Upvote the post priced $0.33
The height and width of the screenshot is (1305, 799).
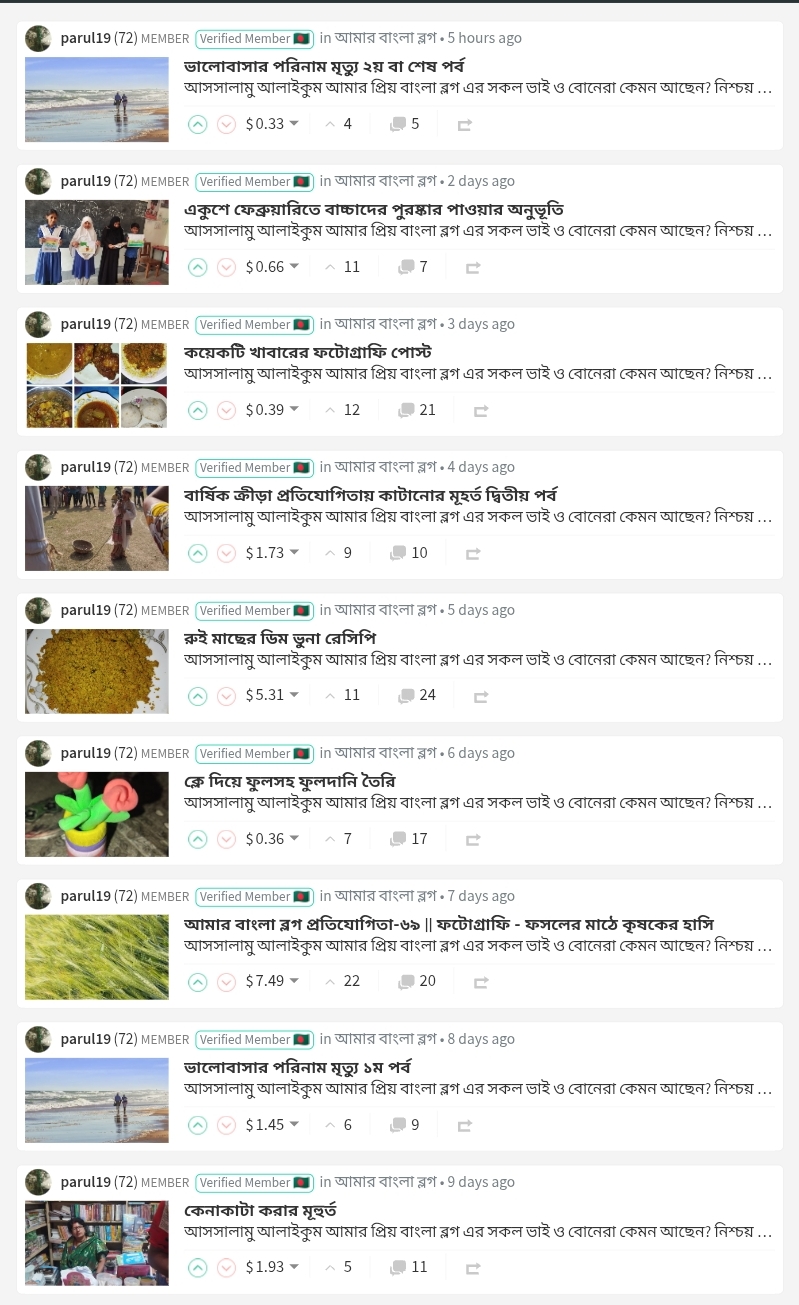click(x=198, y=124)
